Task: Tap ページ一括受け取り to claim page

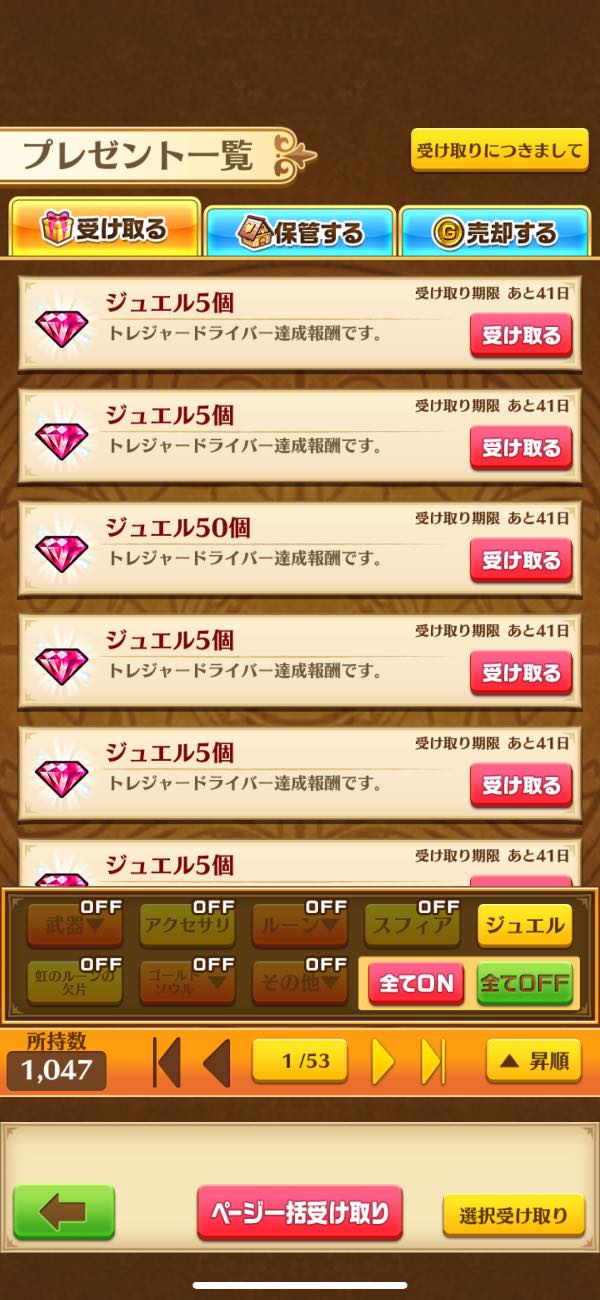Action: pyautogui.click(x=299, y=1214)
